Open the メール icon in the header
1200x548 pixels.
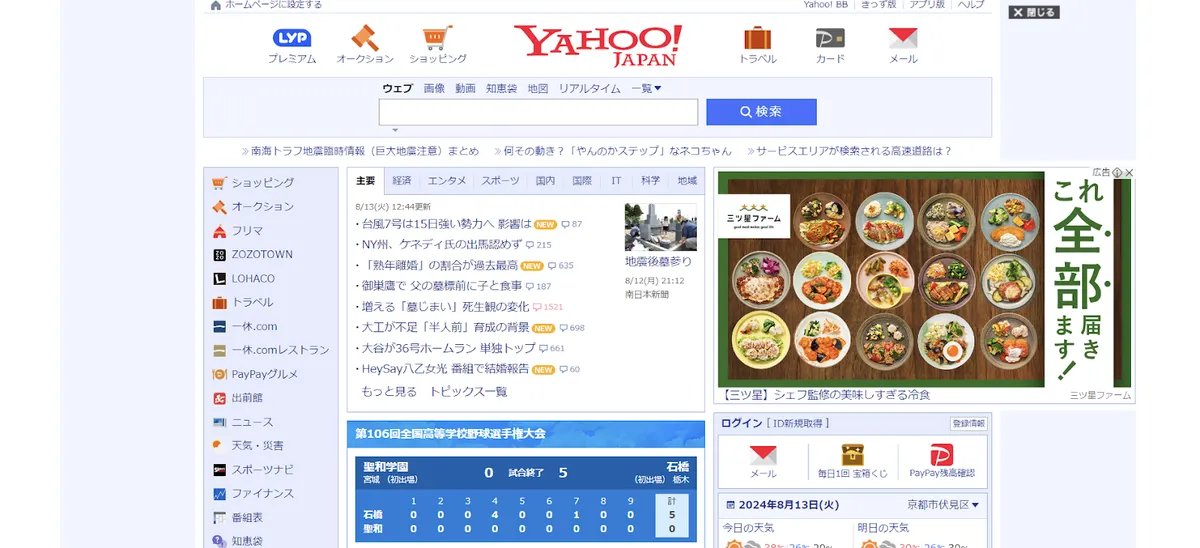[x=903, y=45]
